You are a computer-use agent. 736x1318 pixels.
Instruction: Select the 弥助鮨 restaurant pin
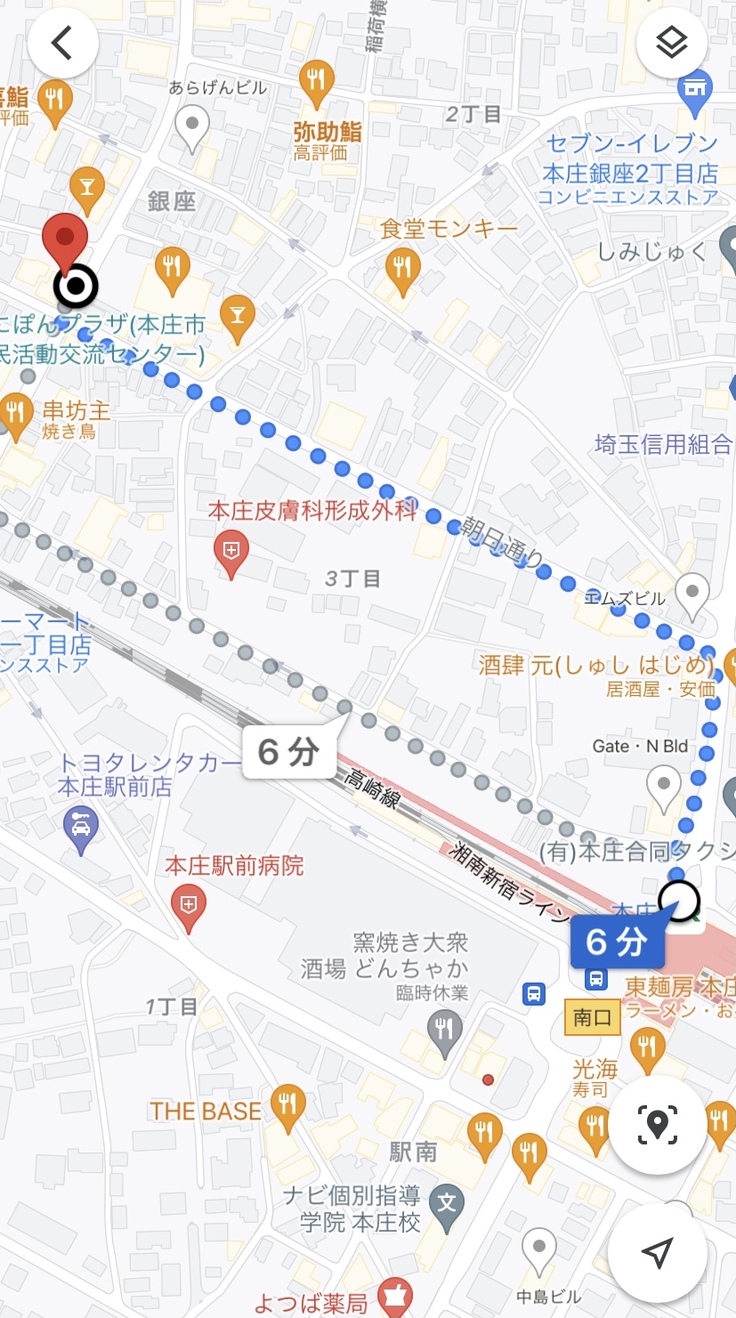(317, 82)
